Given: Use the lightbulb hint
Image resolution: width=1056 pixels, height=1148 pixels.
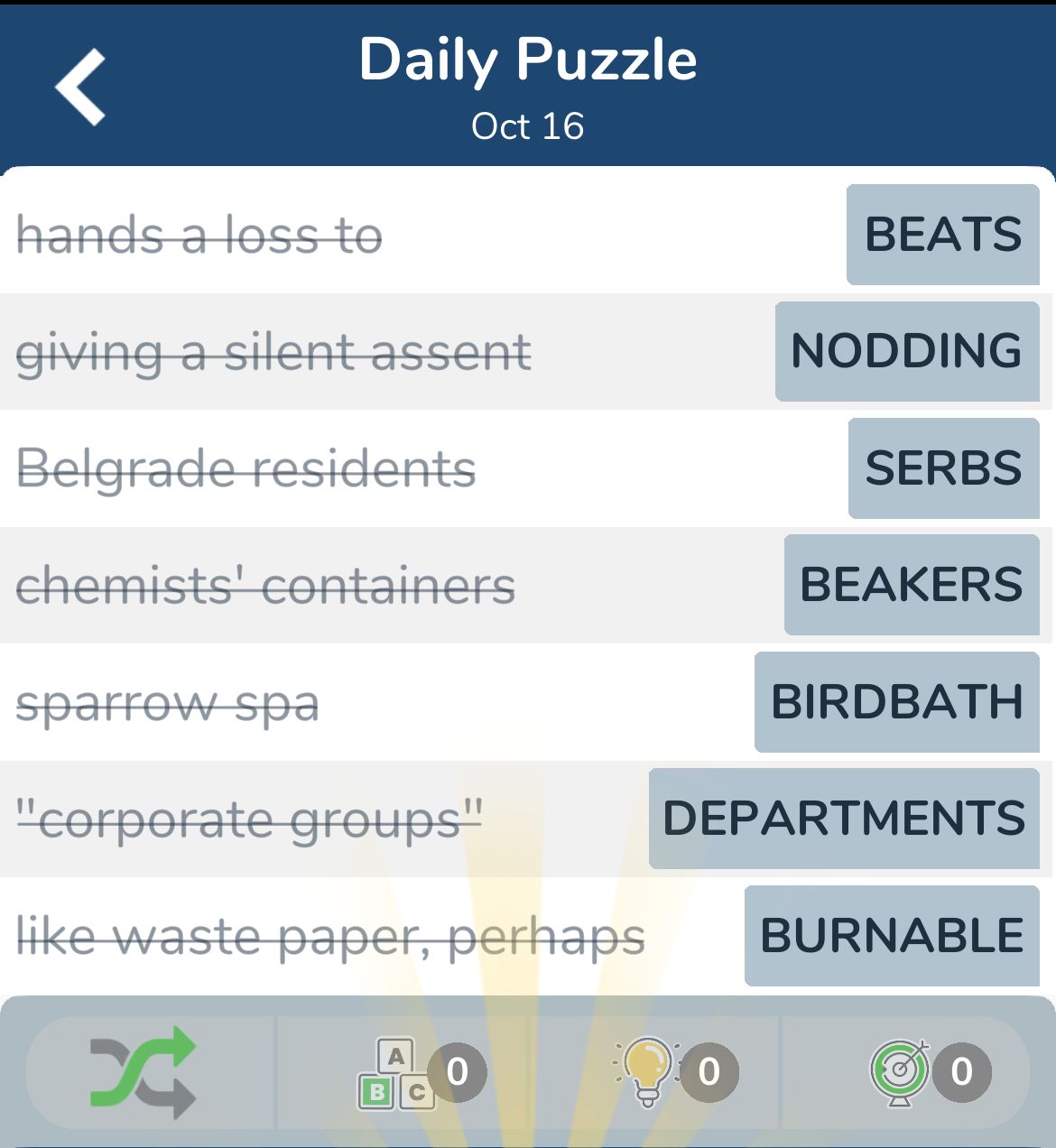Looking at the screenshot, I should tap(648, 1071).
